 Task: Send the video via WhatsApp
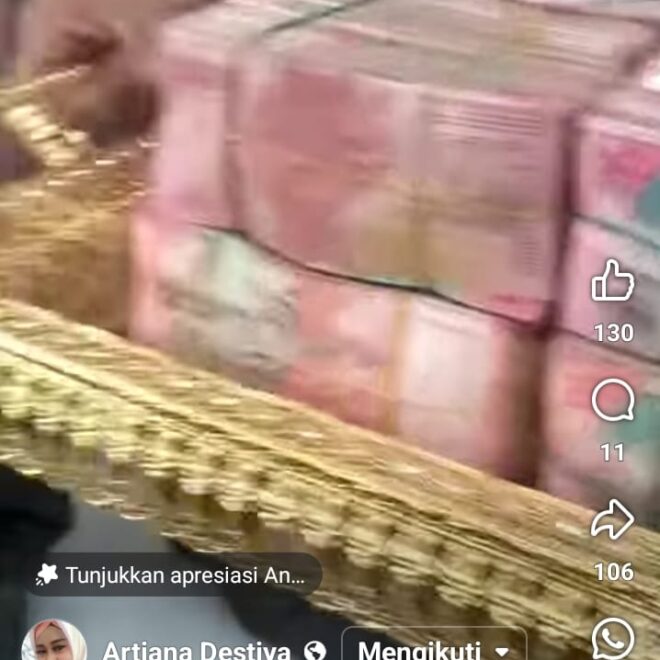point(612,638)
